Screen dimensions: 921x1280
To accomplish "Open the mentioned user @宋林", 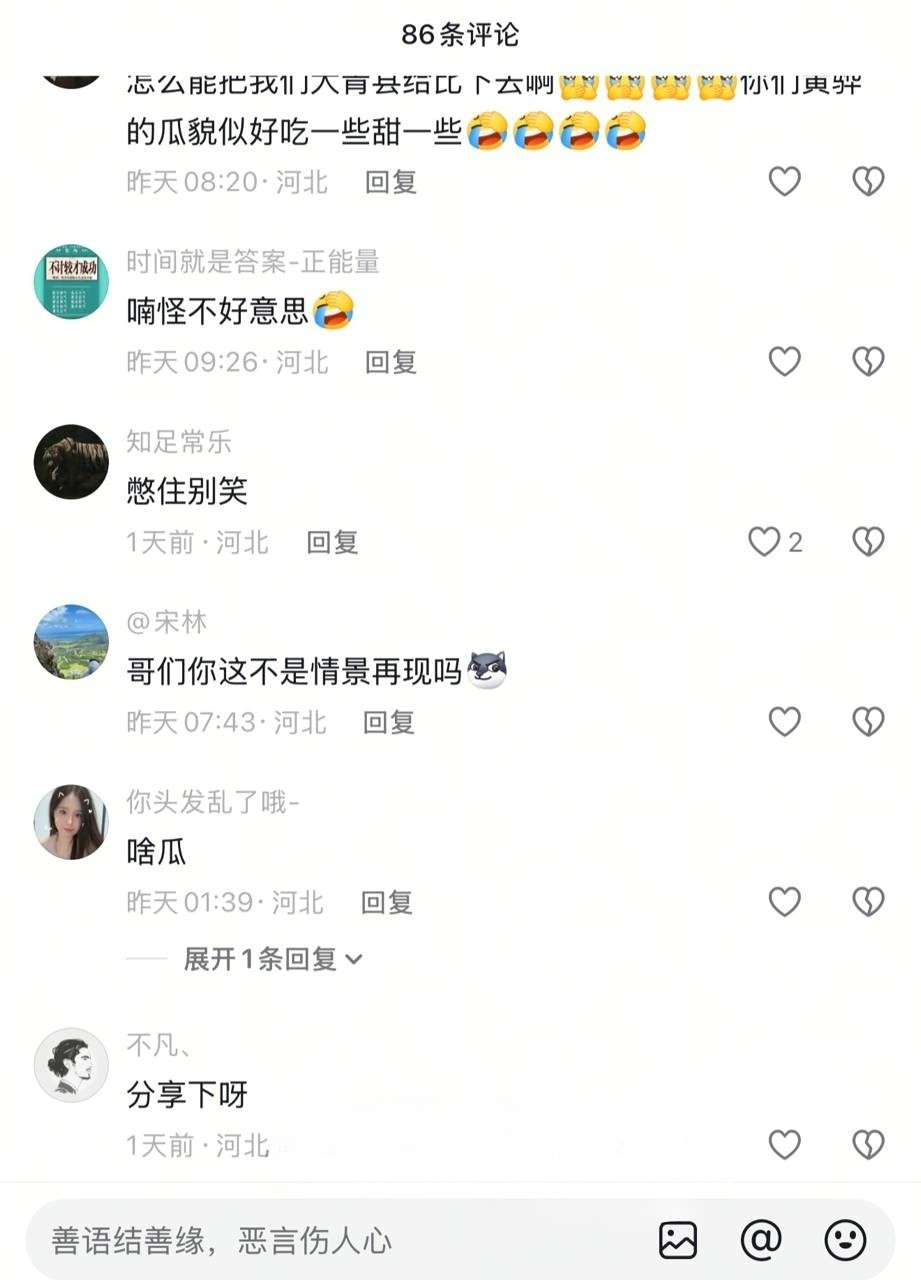I will point(167,622).
